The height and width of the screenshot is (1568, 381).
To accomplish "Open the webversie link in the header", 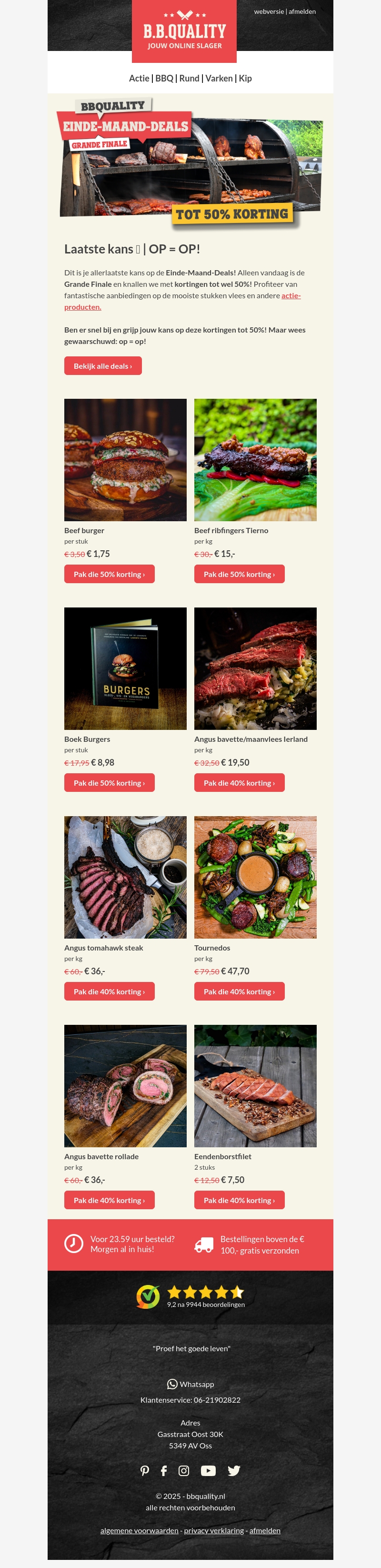I will pos(269,11).
